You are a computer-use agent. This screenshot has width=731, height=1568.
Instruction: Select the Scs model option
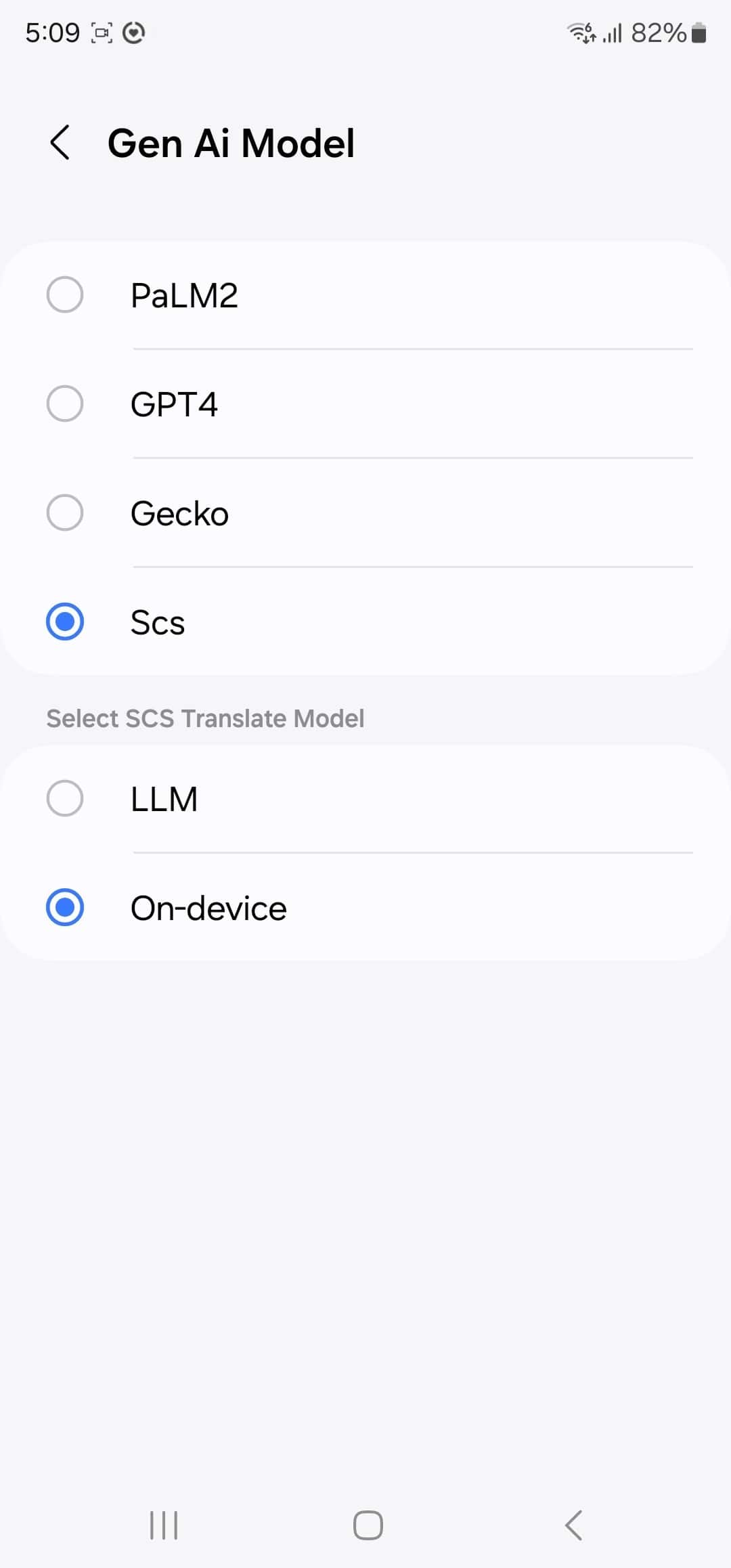tap(65, 622)
